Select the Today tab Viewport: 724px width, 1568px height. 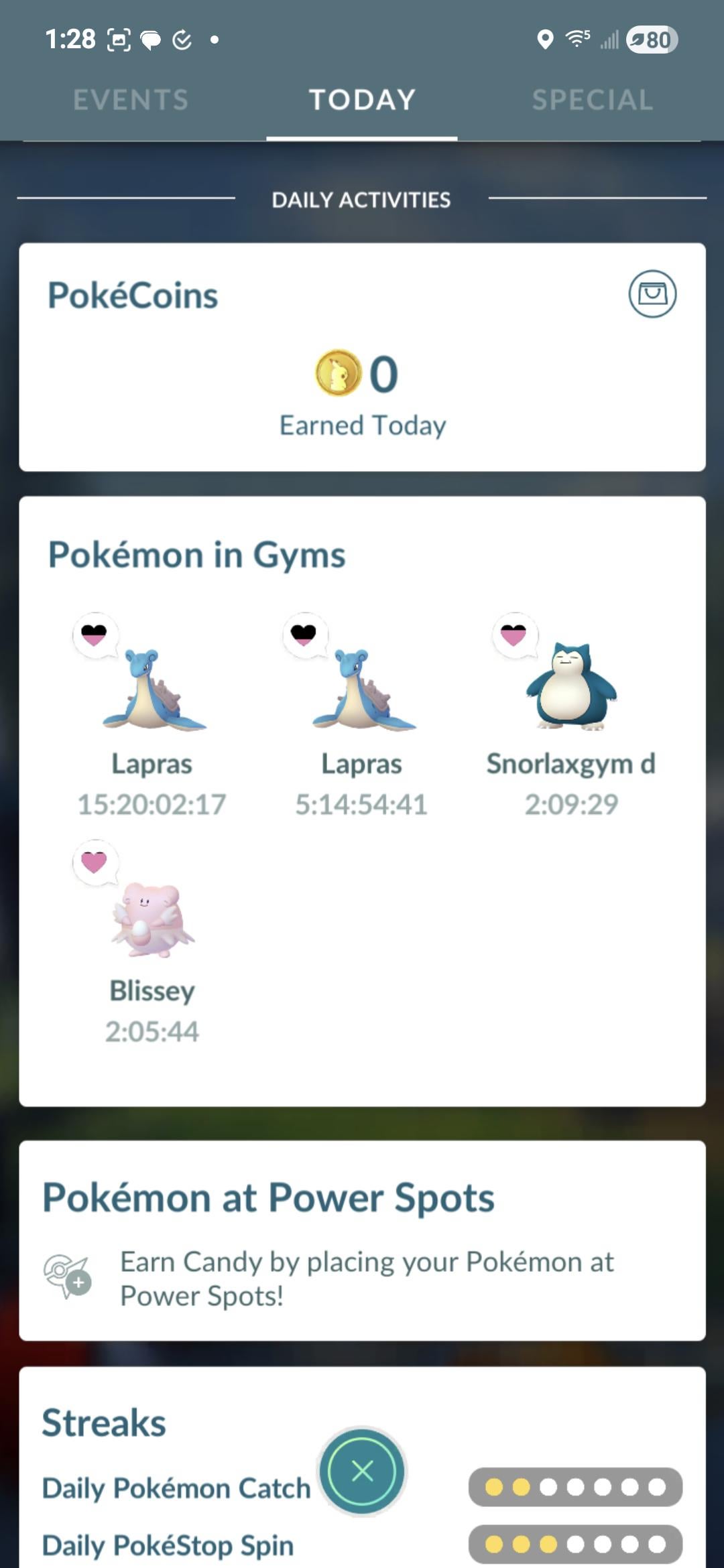pyautogui.click(x=362, y=100)
